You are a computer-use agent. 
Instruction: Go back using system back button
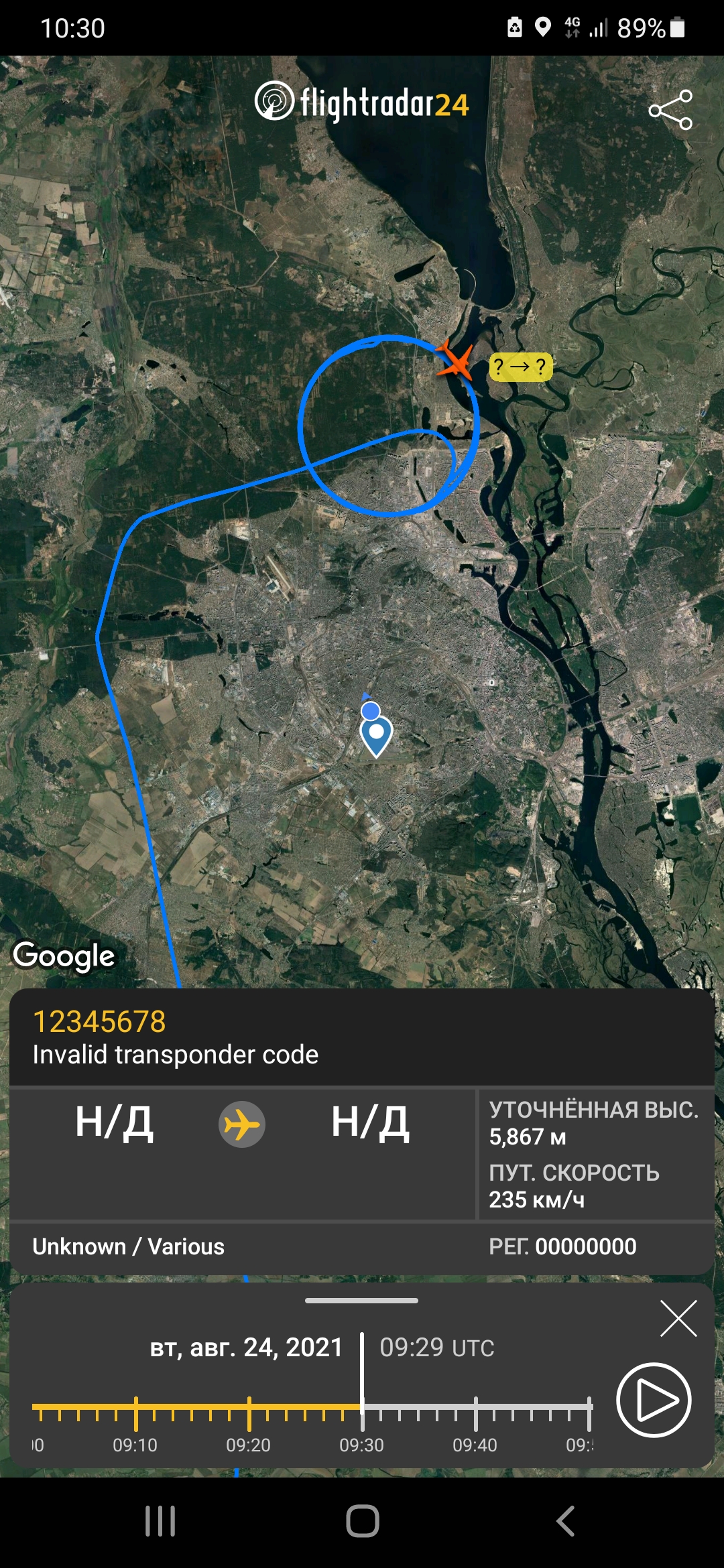(x=565, y=1521)
